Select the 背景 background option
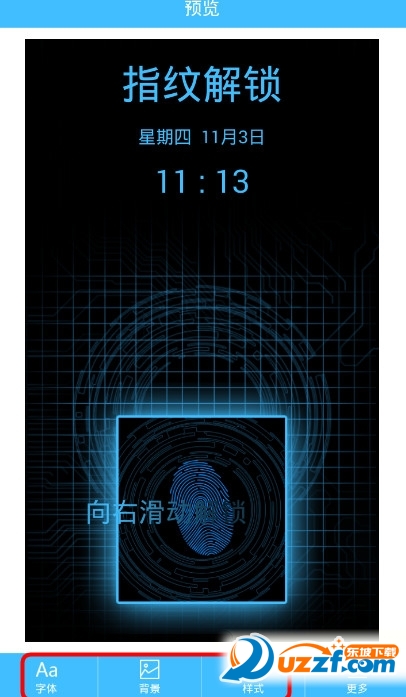The width and height of the screenshot is (406, 697). (149, 677)
